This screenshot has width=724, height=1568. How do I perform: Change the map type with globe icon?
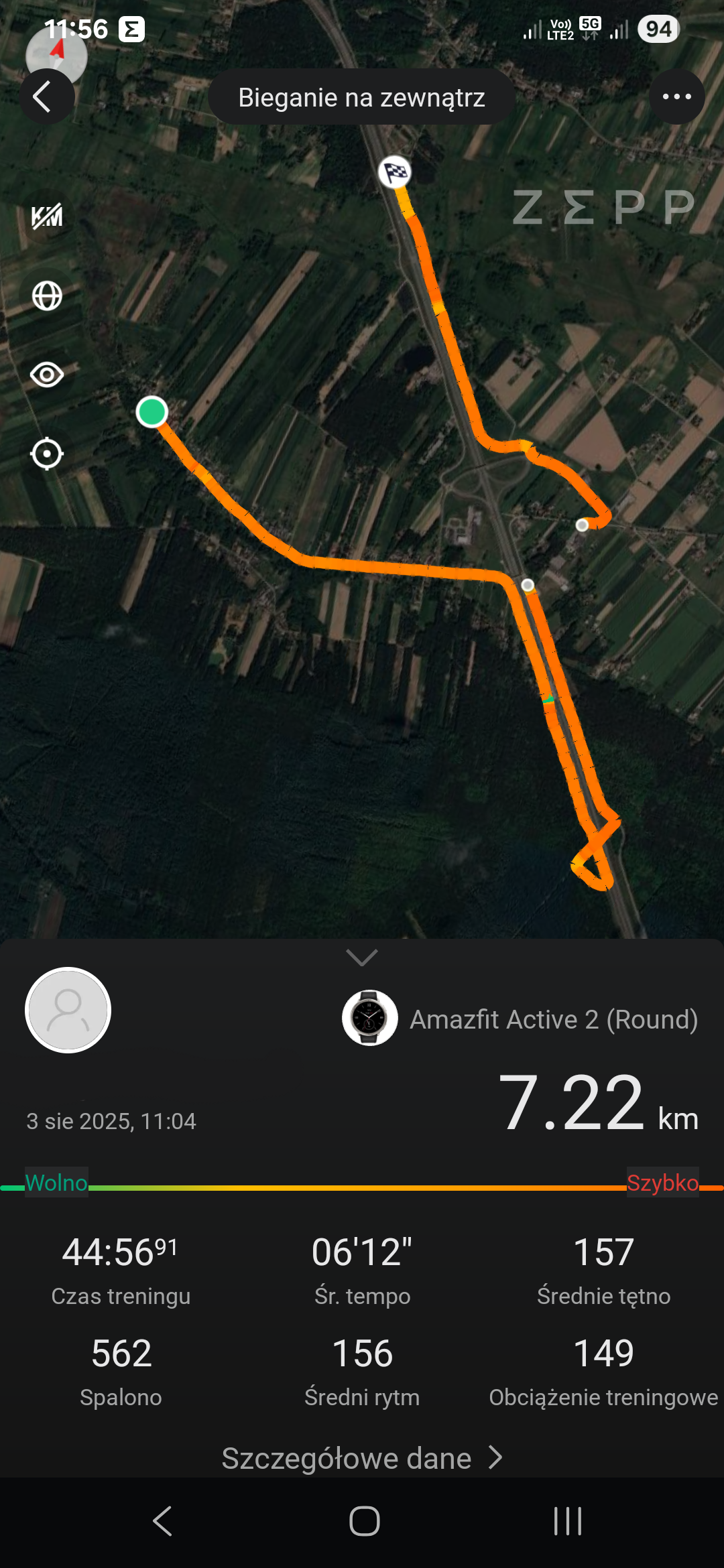click(x=47, y=296)
